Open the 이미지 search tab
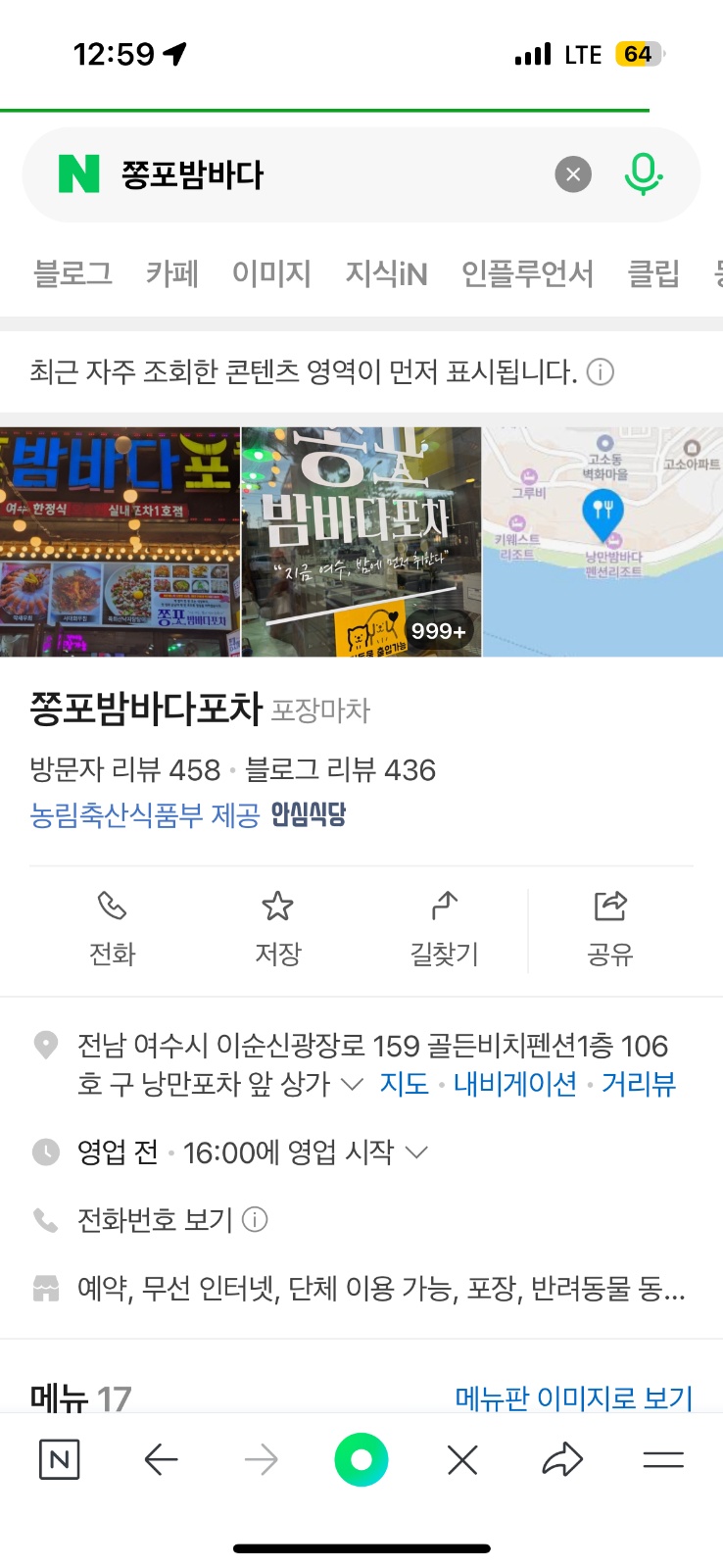The height and width of the screenshot is (1568, 723). 273,275
